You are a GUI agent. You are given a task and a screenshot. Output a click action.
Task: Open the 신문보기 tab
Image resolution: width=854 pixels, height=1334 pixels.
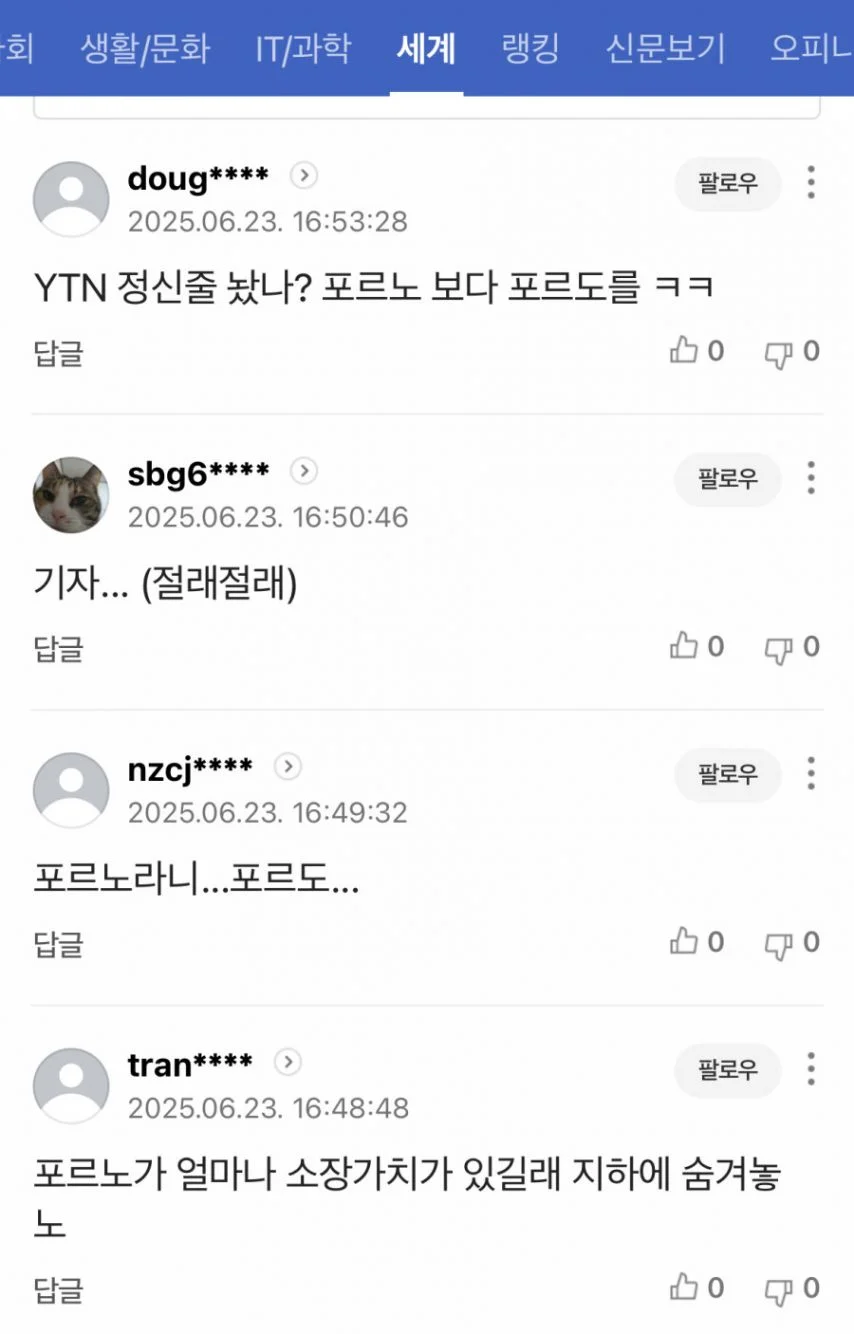[x=665, y=48]
